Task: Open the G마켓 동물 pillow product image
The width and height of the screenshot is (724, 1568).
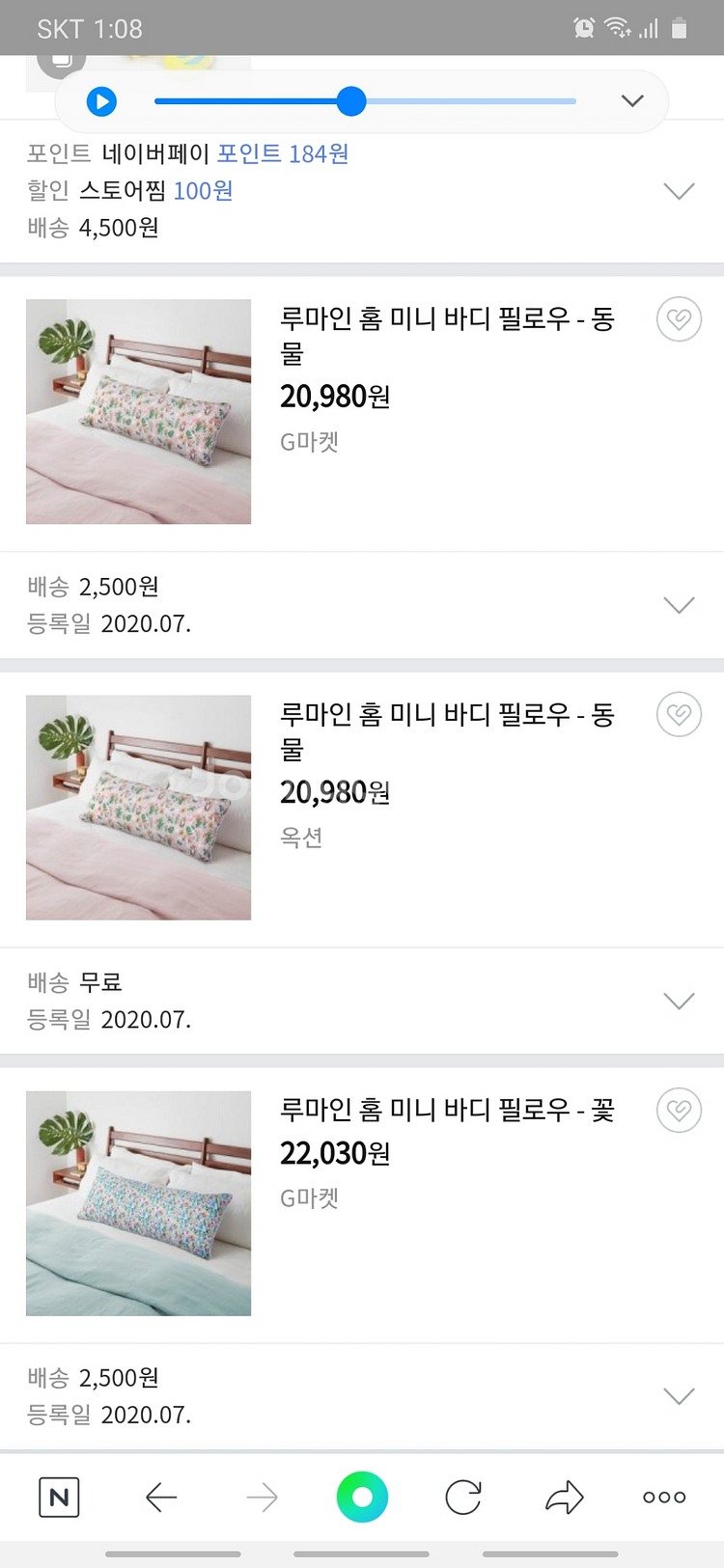Action: pos(138,412)
